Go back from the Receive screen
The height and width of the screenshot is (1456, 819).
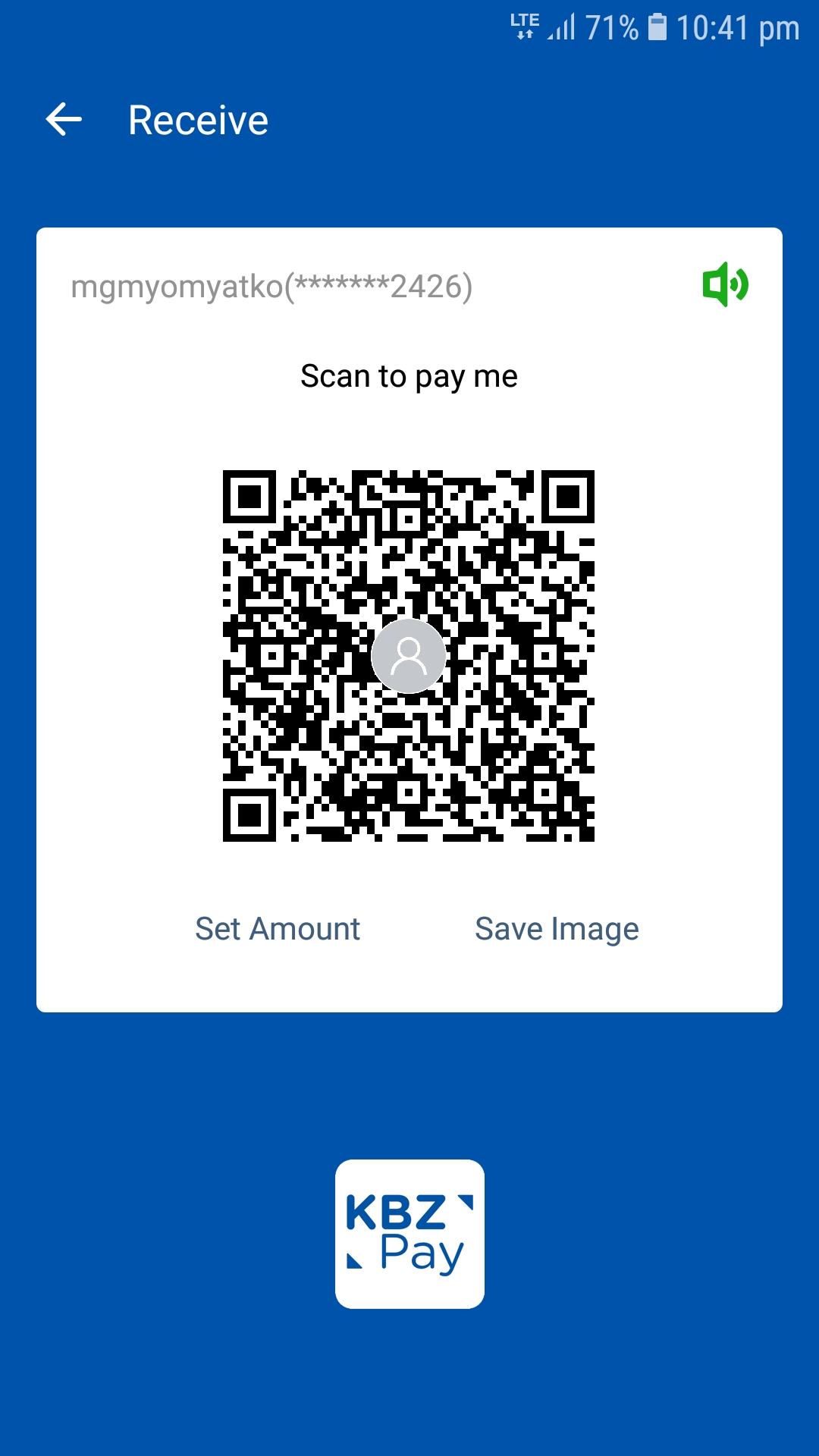click(x=64, y=120)
